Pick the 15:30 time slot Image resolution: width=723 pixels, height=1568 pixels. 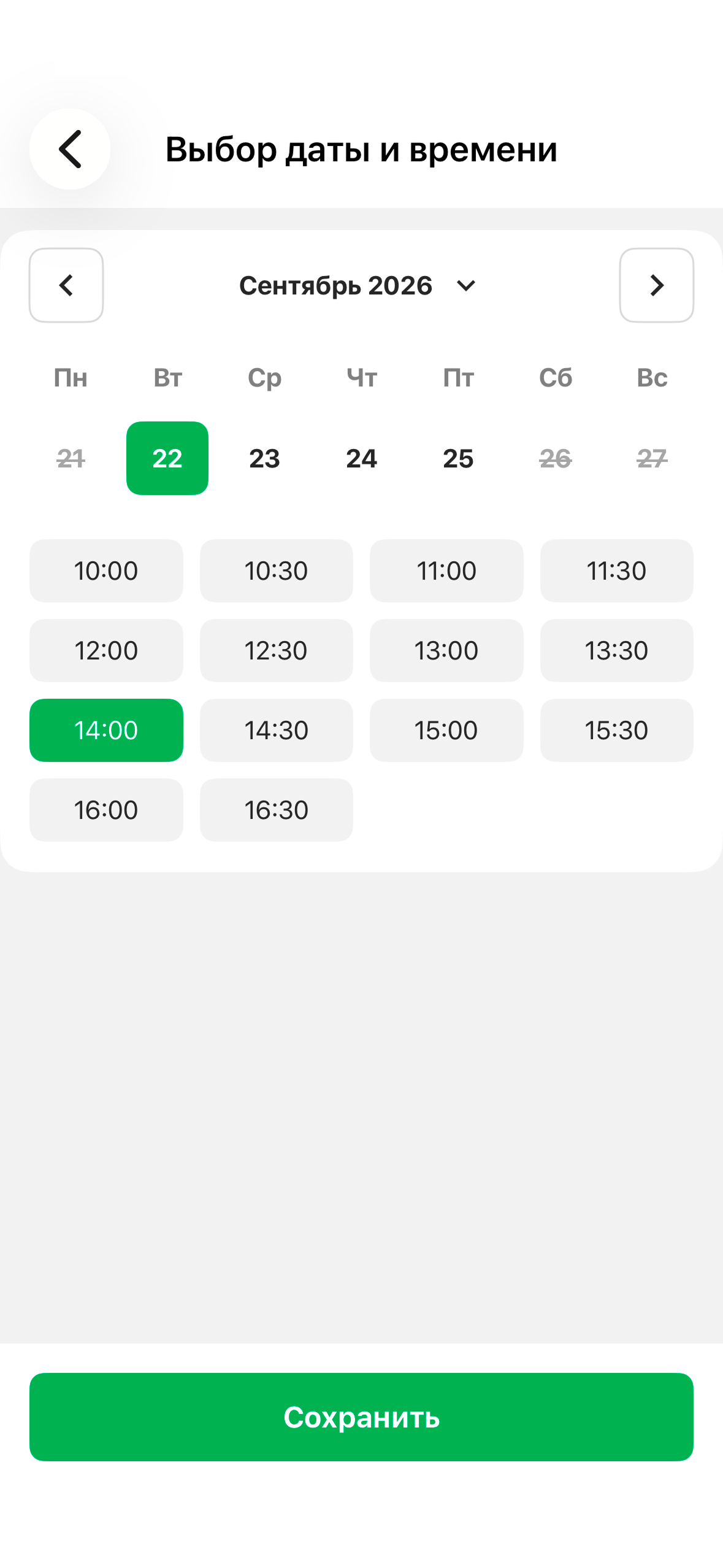pyautogui.click(x=616, y=730)
